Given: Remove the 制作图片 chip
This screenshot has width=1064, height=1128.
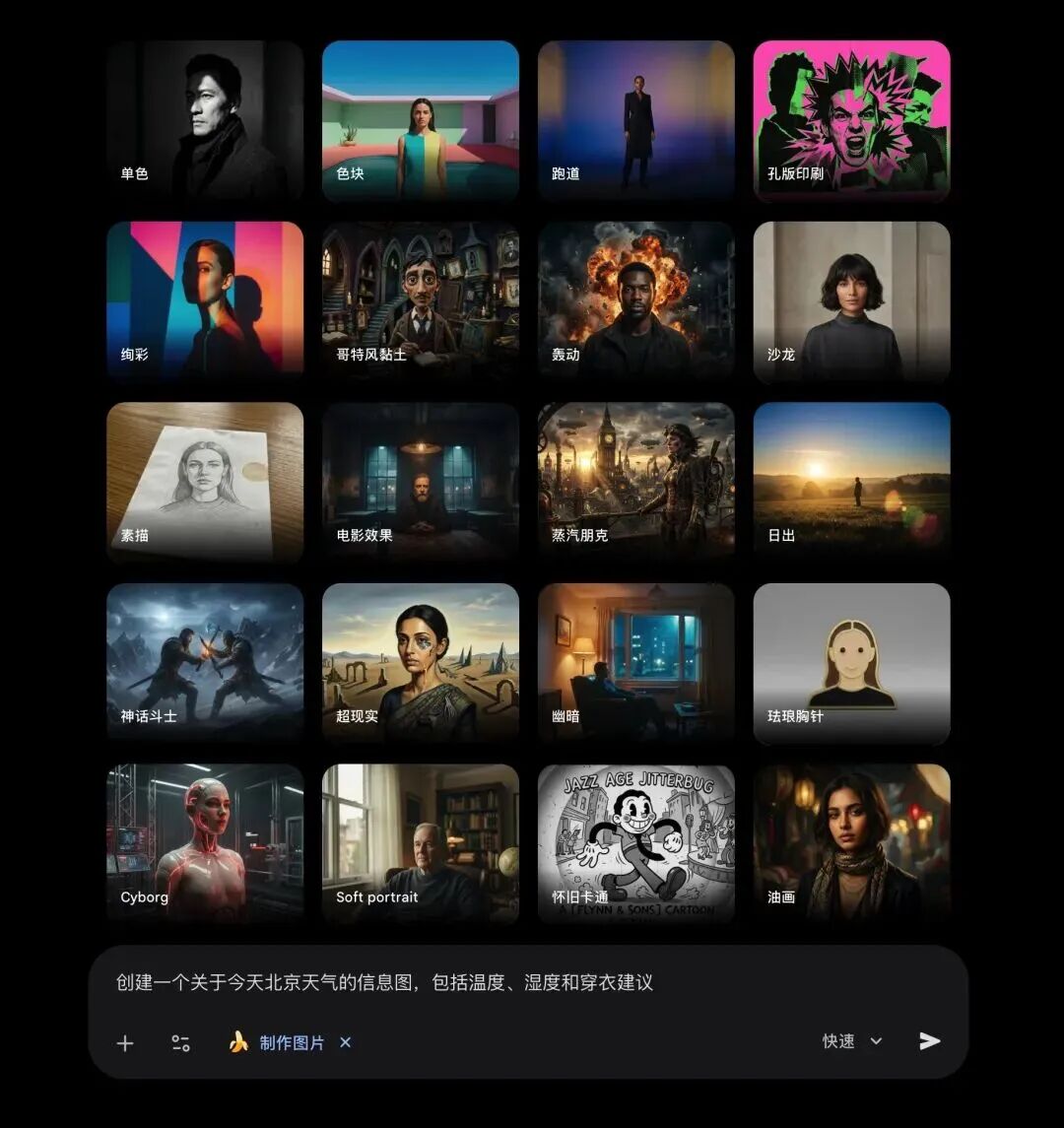Looking at the screenshot, I should click(x=345, y=1042).
